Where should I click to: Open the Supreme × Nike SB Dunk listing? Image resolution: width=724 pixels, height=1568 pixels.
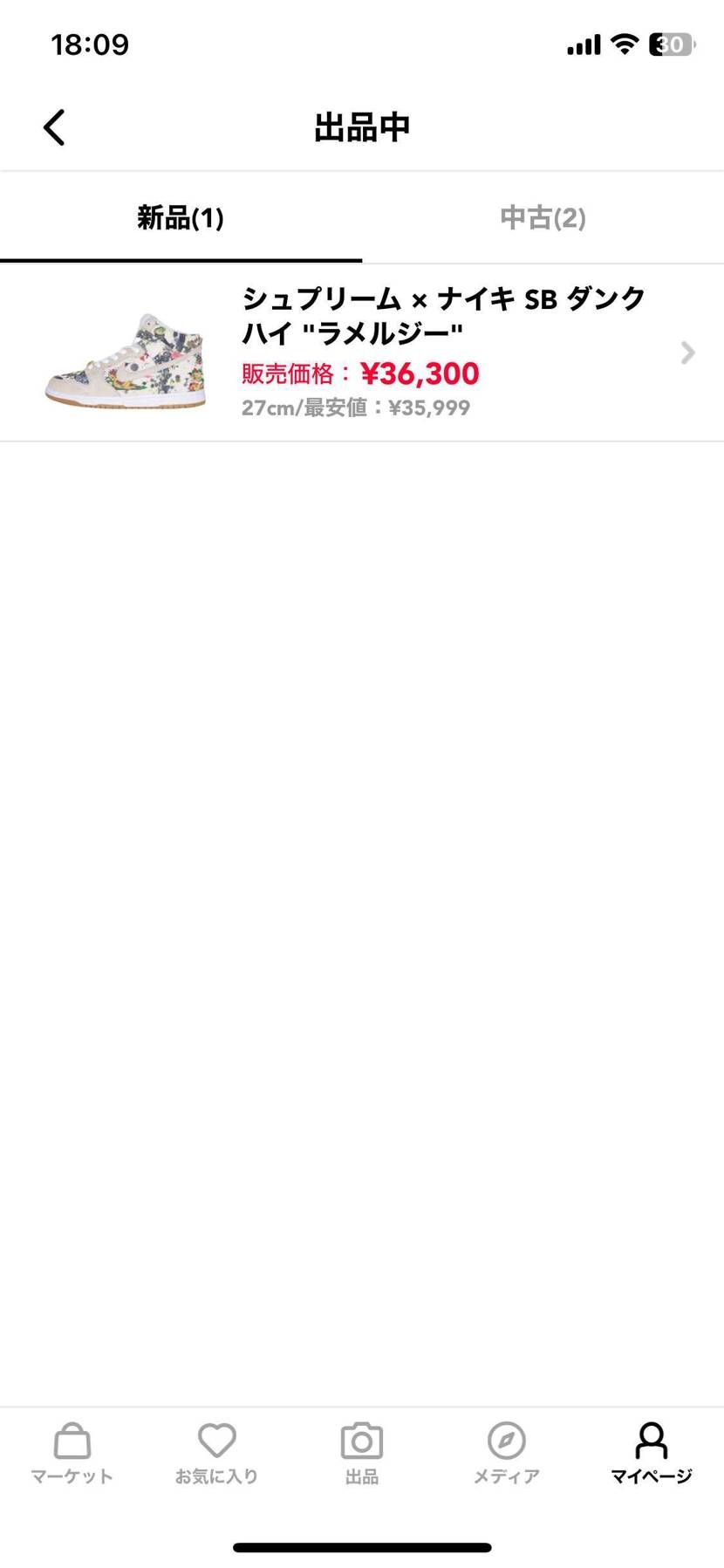362,353
